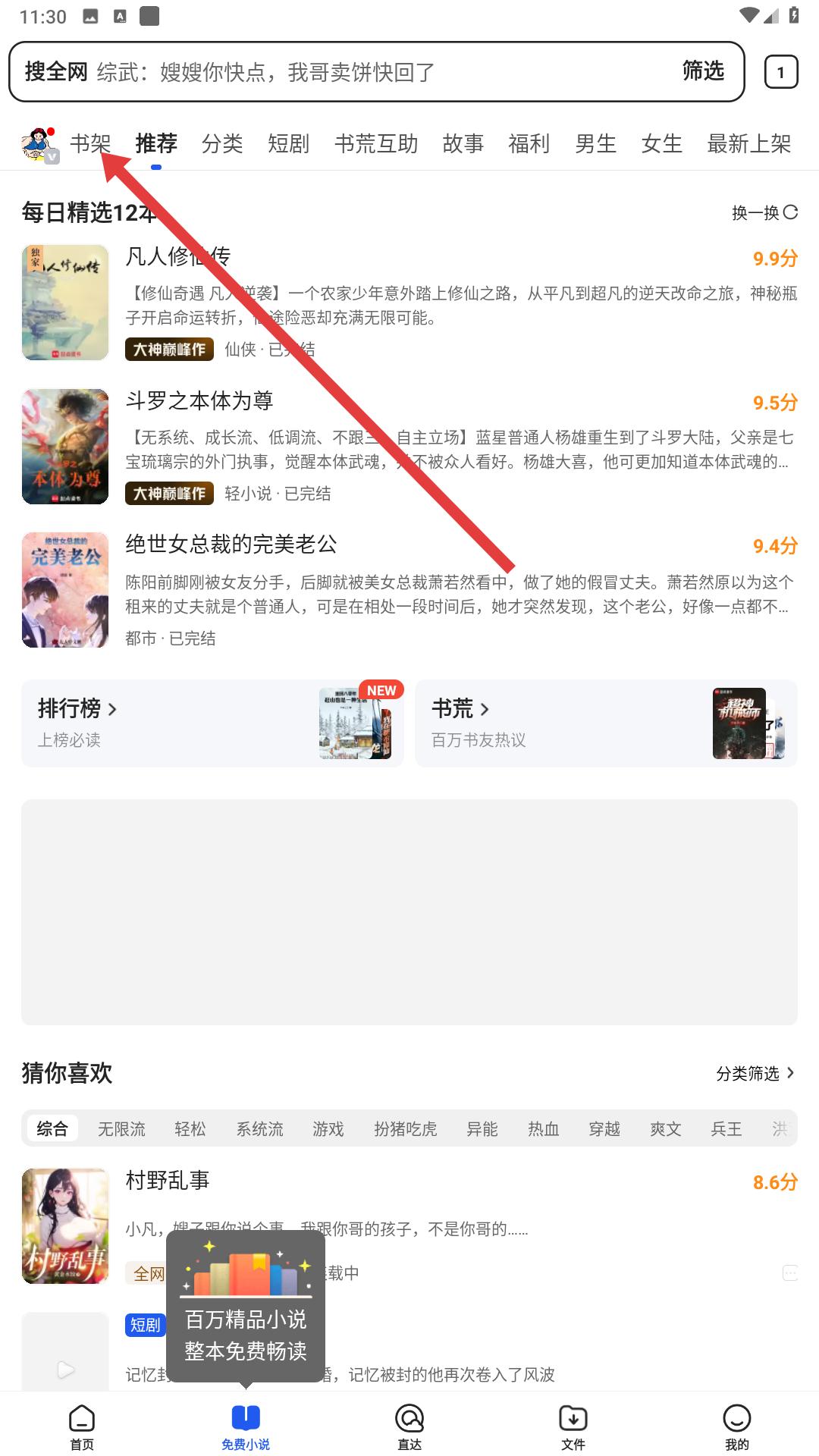The image size is (819, 1456).
Task: Open the novel 凡人修仙传
Action: pyautogui.click(x=177, y=256)
